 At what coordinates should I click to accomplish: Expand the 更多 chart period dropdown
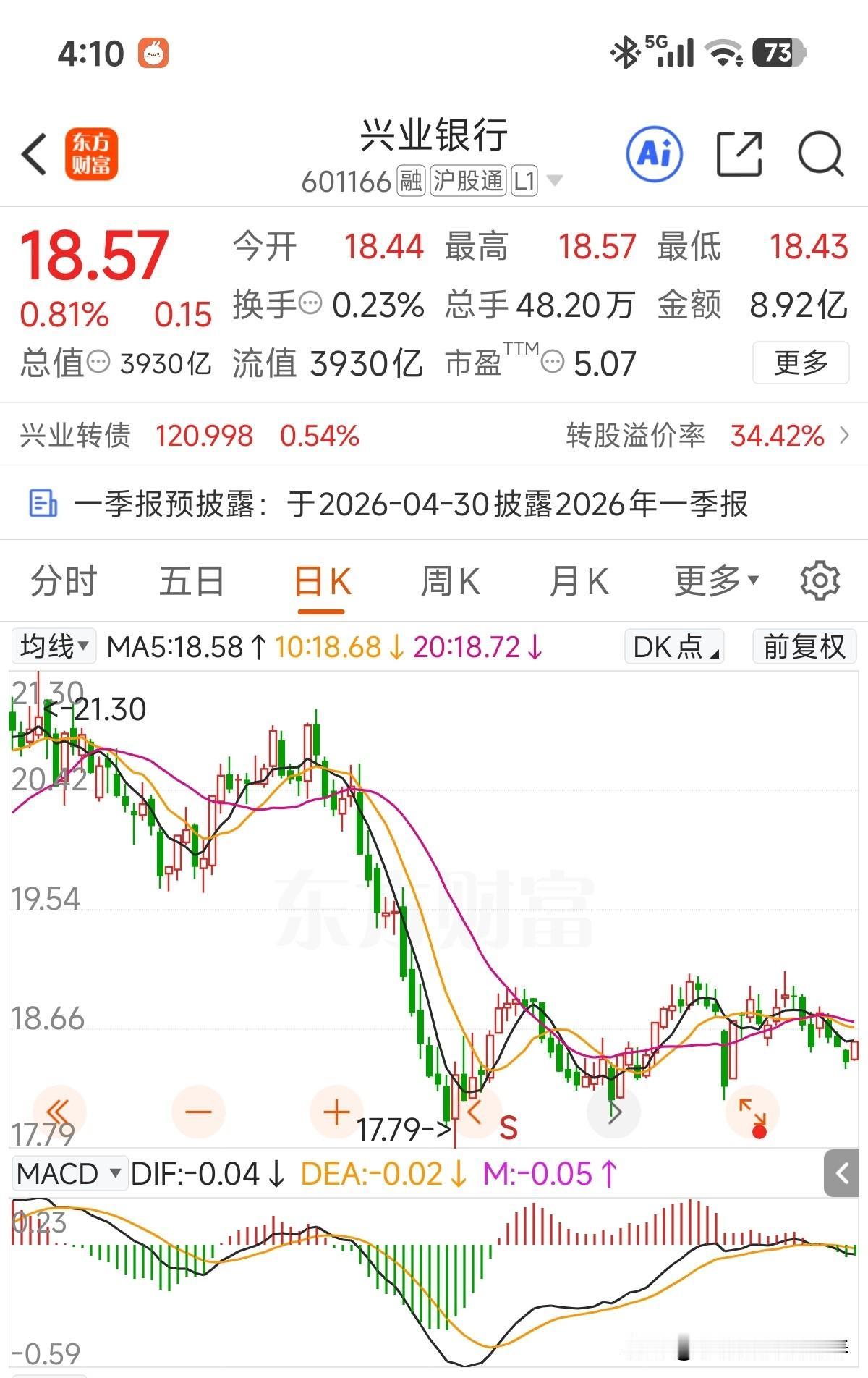point(713,580)
